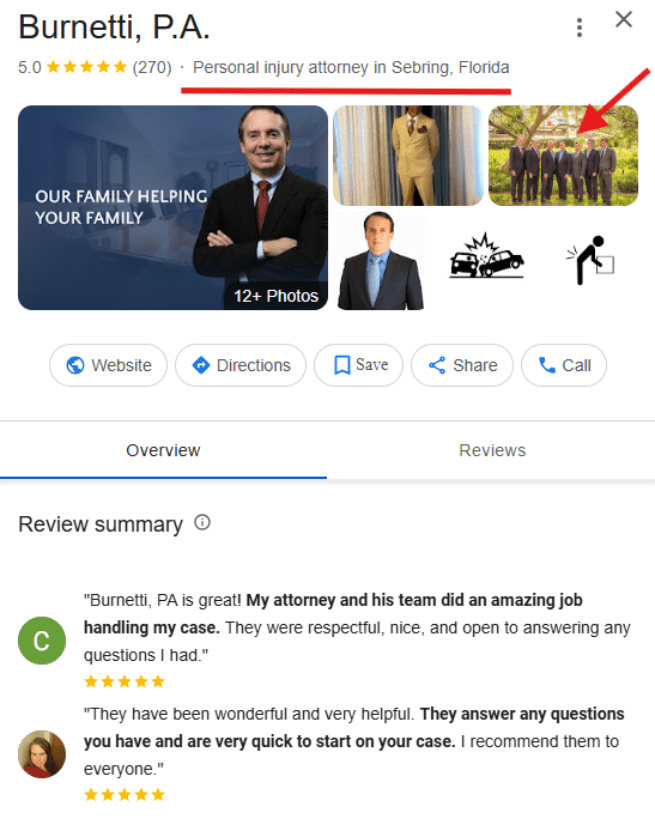Switch to the Reviews tab
655x816 pixels.
coord(492,450)
